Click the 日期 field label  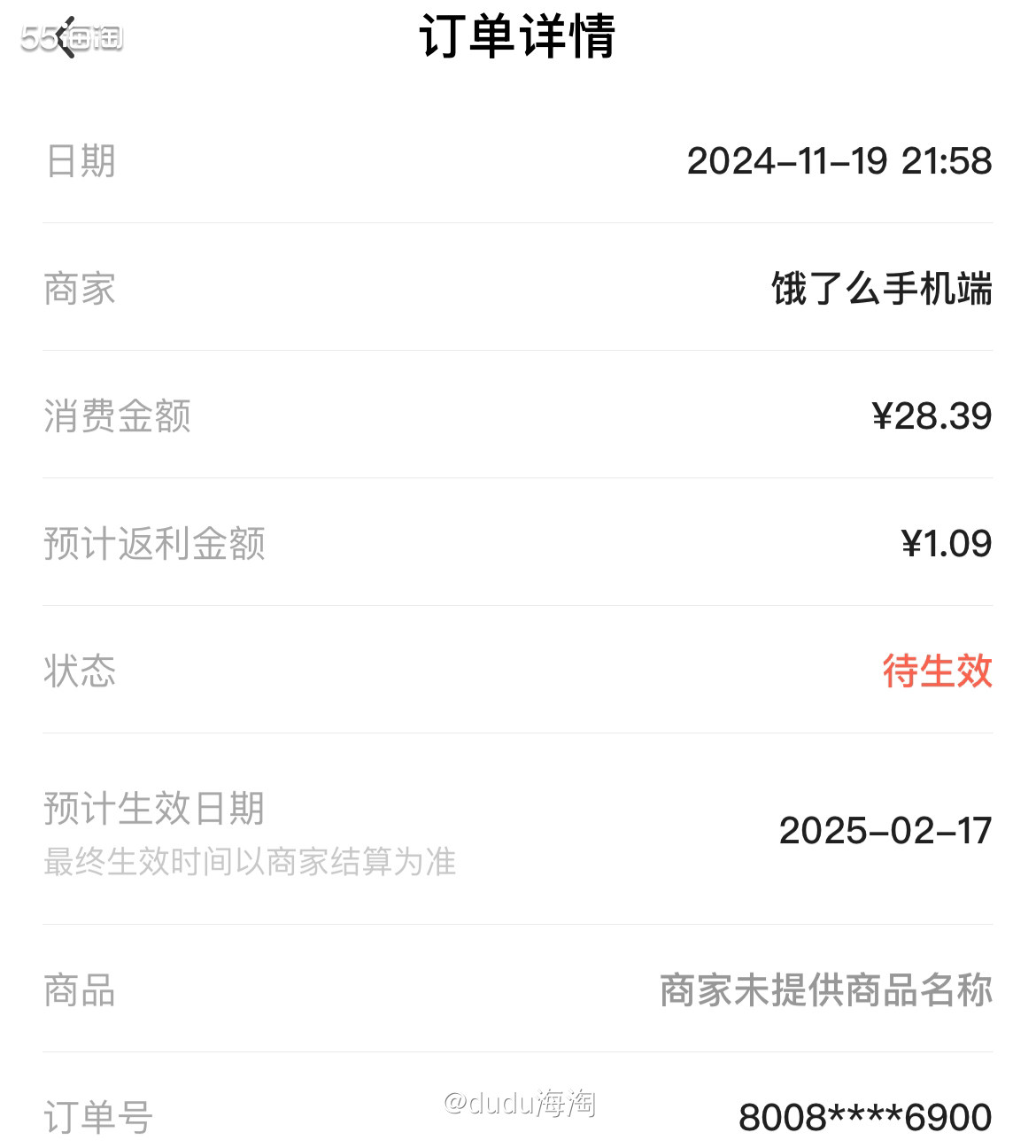79,162
